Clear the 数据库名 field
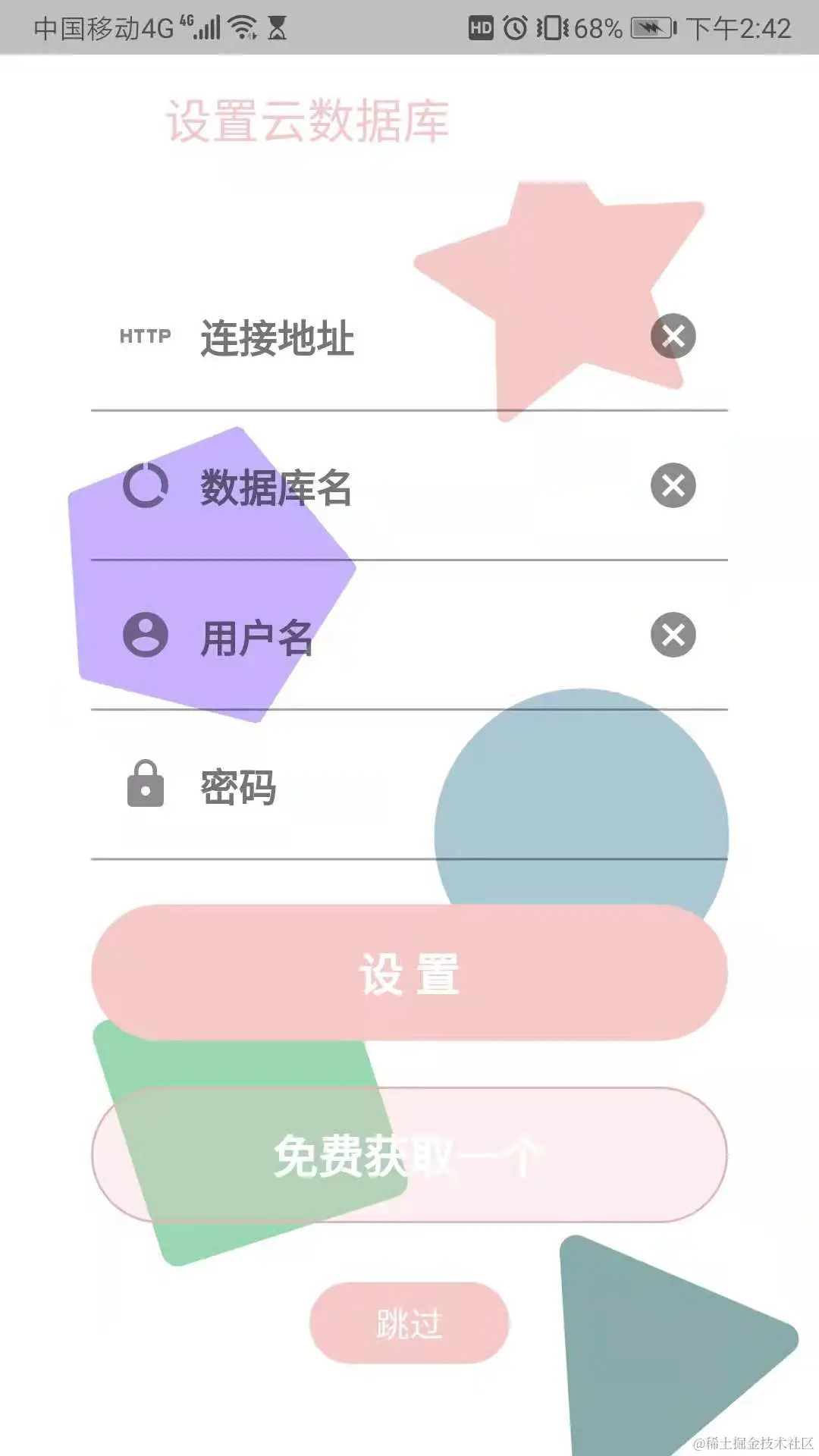The width and height of the screenshot is (819, 1456). tap(673, 485)
